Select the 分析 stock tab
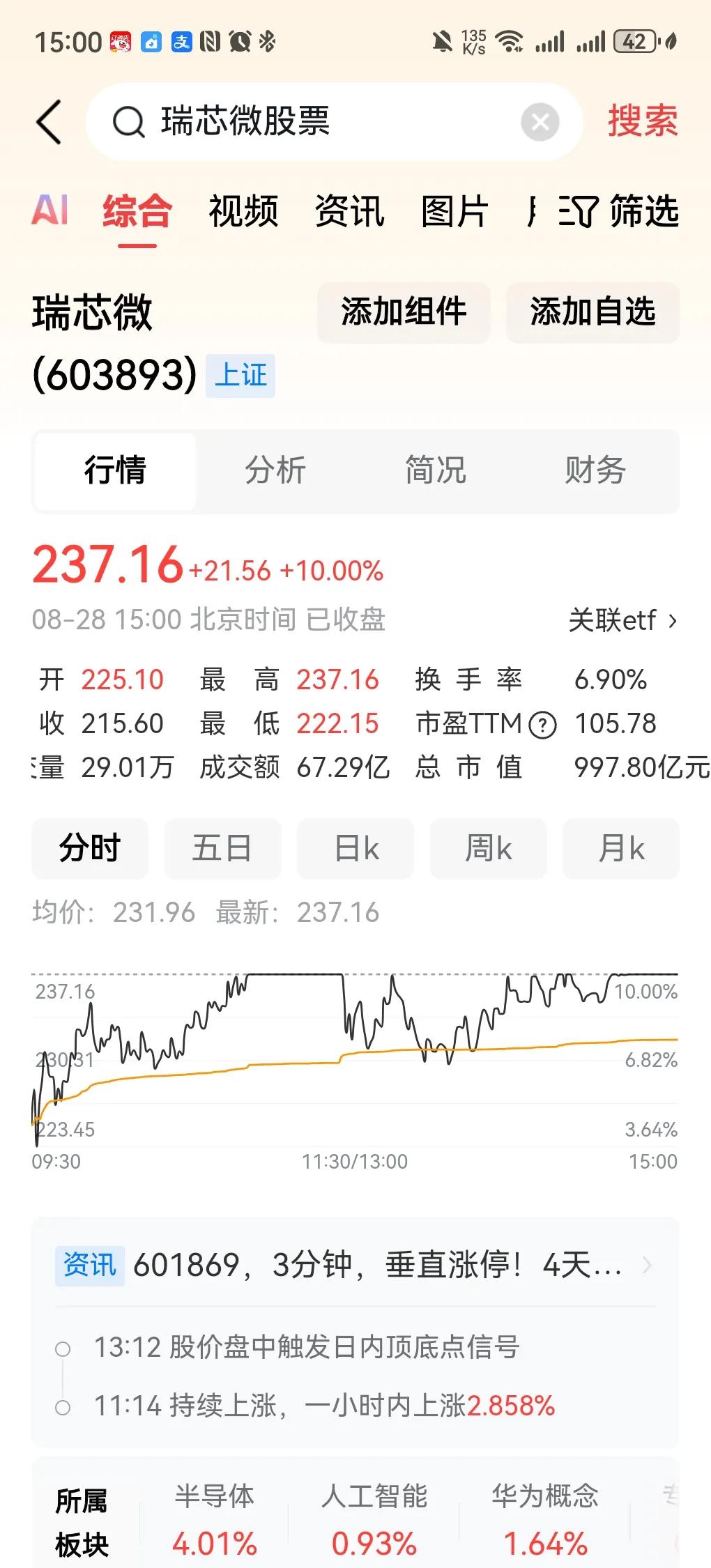 pos(275,470)
